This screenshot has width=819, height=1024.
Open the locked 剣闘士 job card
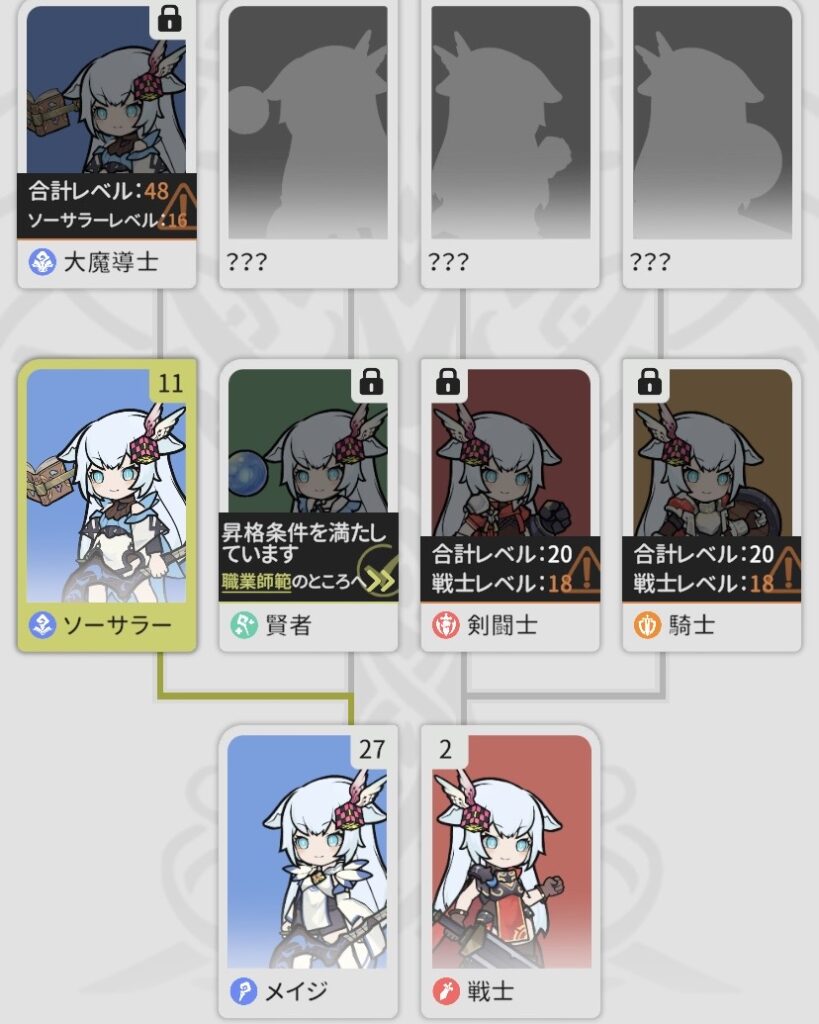click(x=511, y=505)
